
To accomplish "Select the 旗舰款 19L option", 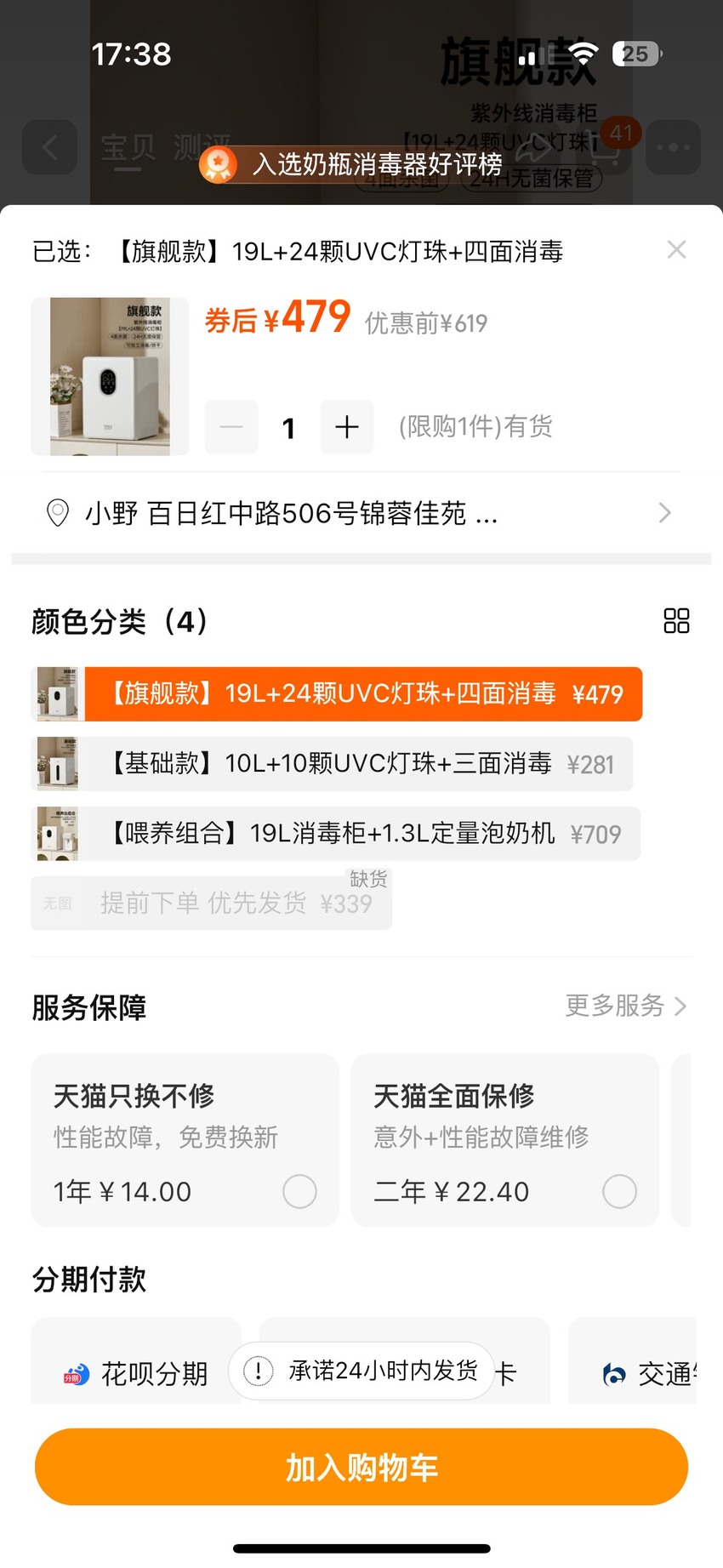I will click(x=337, y=694).
